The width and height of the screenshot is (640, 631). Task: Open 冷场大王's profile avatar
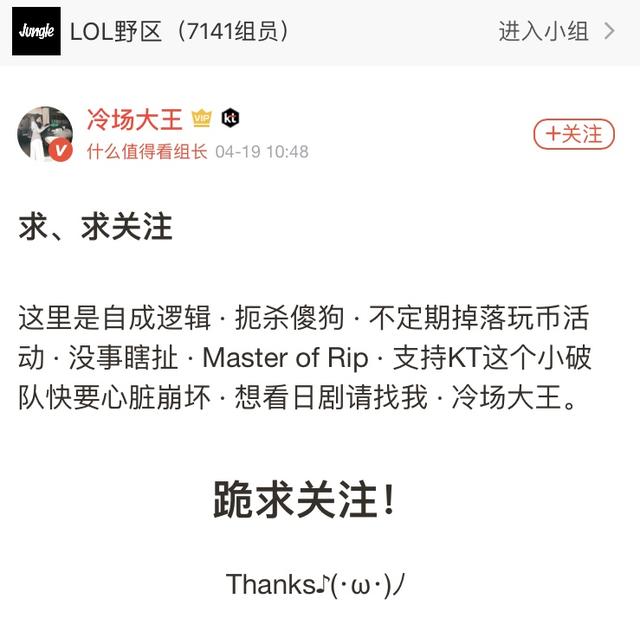tap(45, 134)
